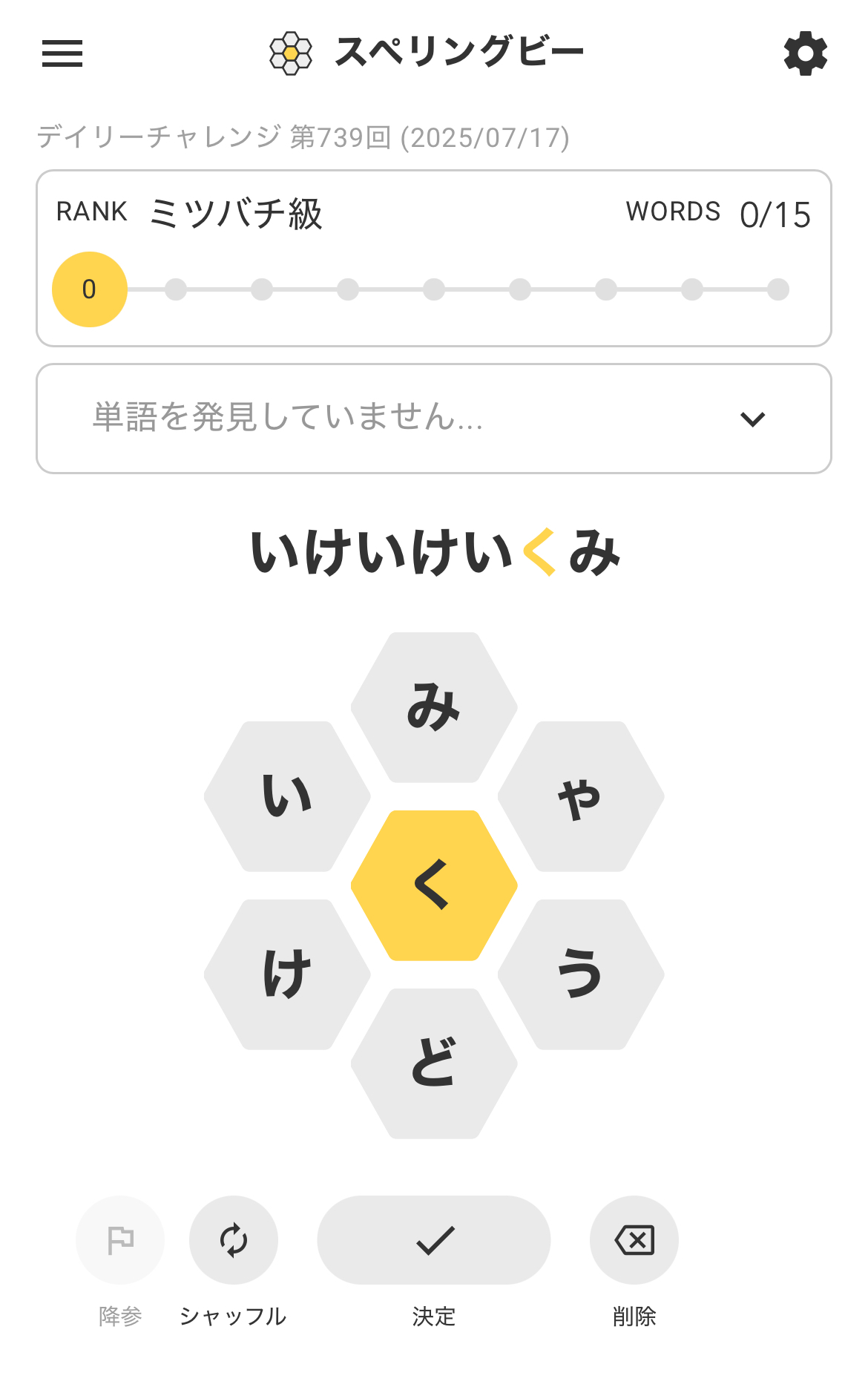Tap the 降参 surrender flag button
This screenshot has width=868, height=1390.
(x=120, y=1240)
